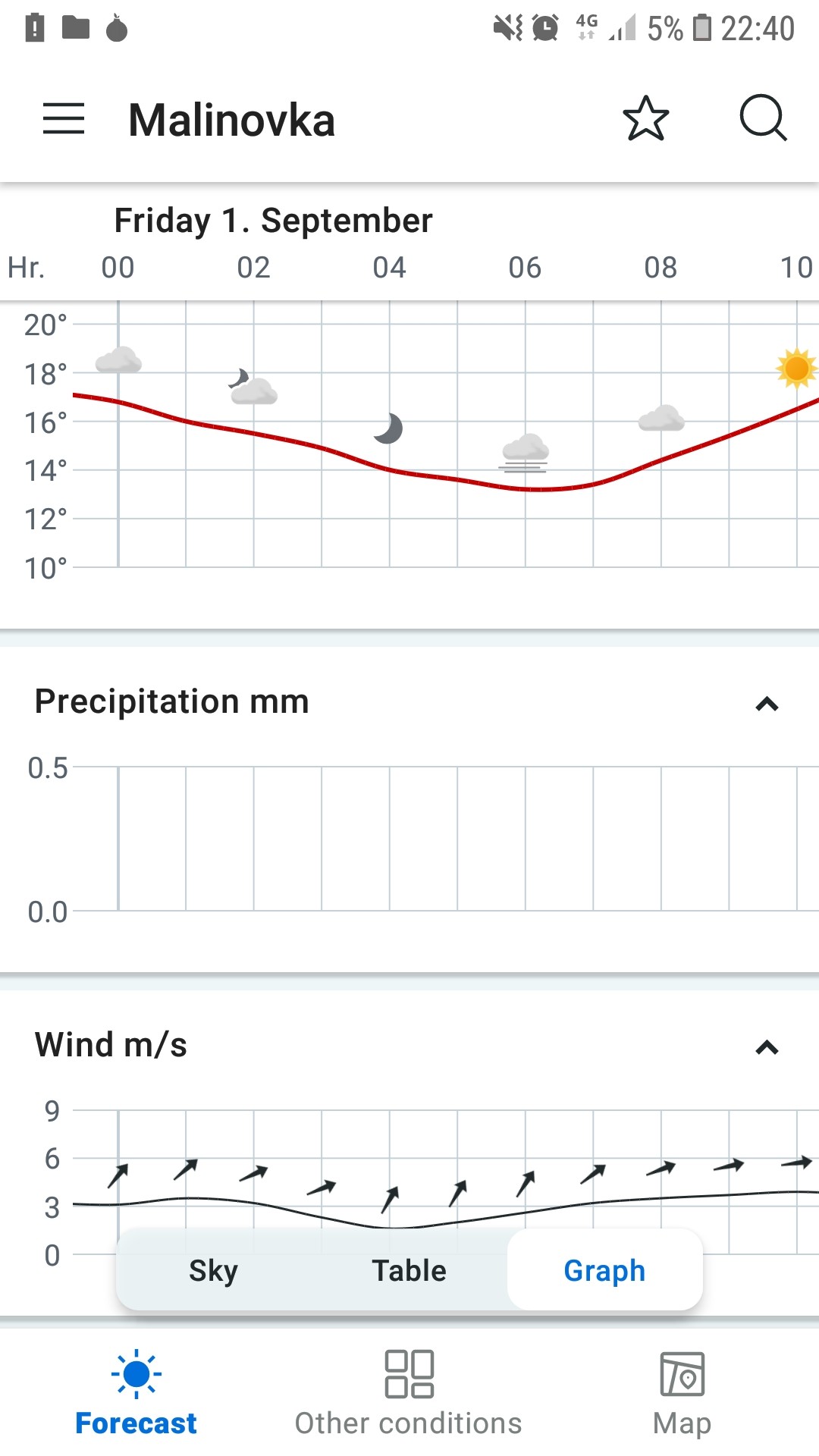819x1456 pixels.
Task: Collapse the Wind m/s section
Action: point(767,1047)
